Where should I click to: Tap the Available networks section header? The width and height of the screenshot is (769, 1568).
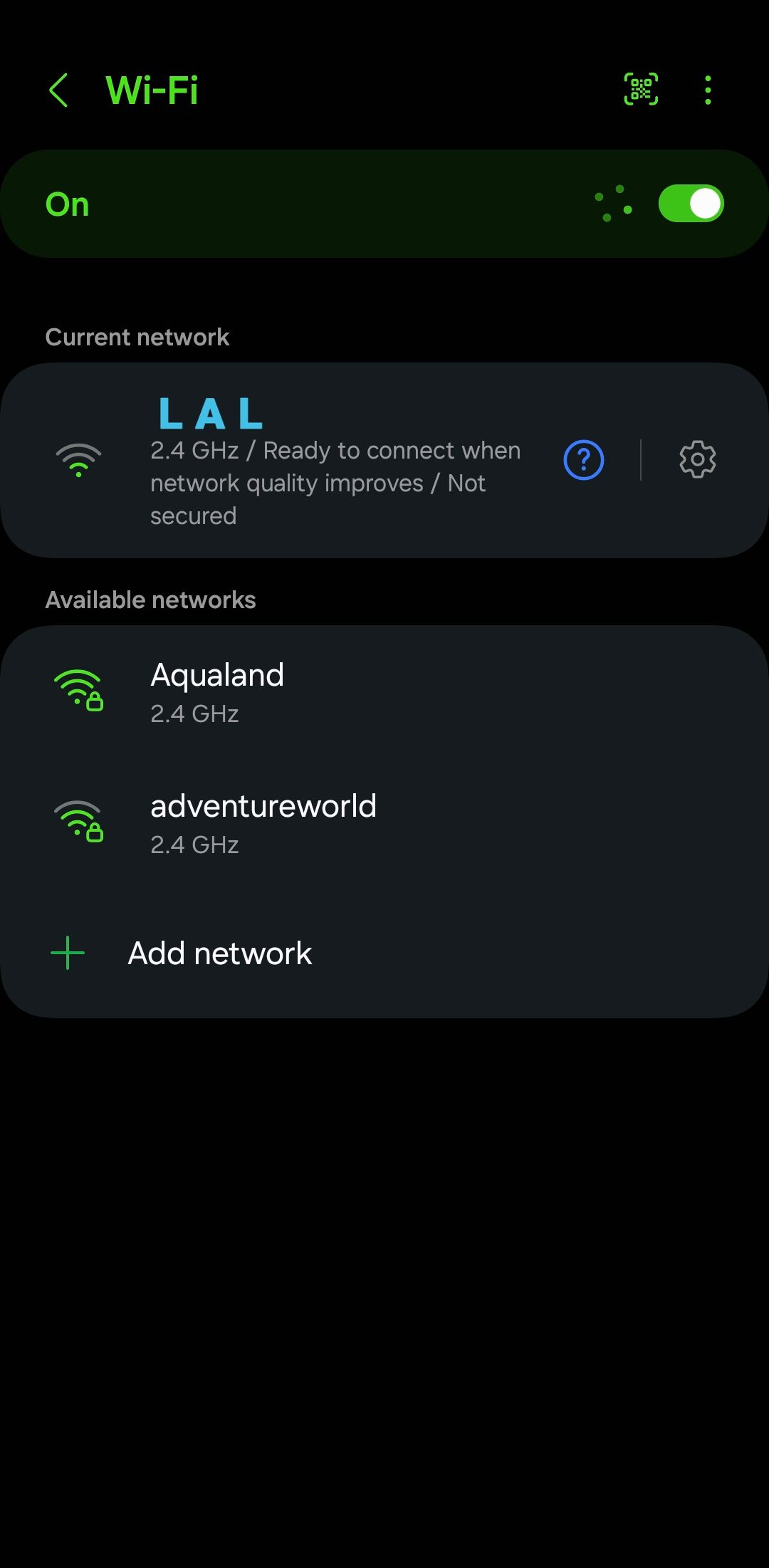151,599
